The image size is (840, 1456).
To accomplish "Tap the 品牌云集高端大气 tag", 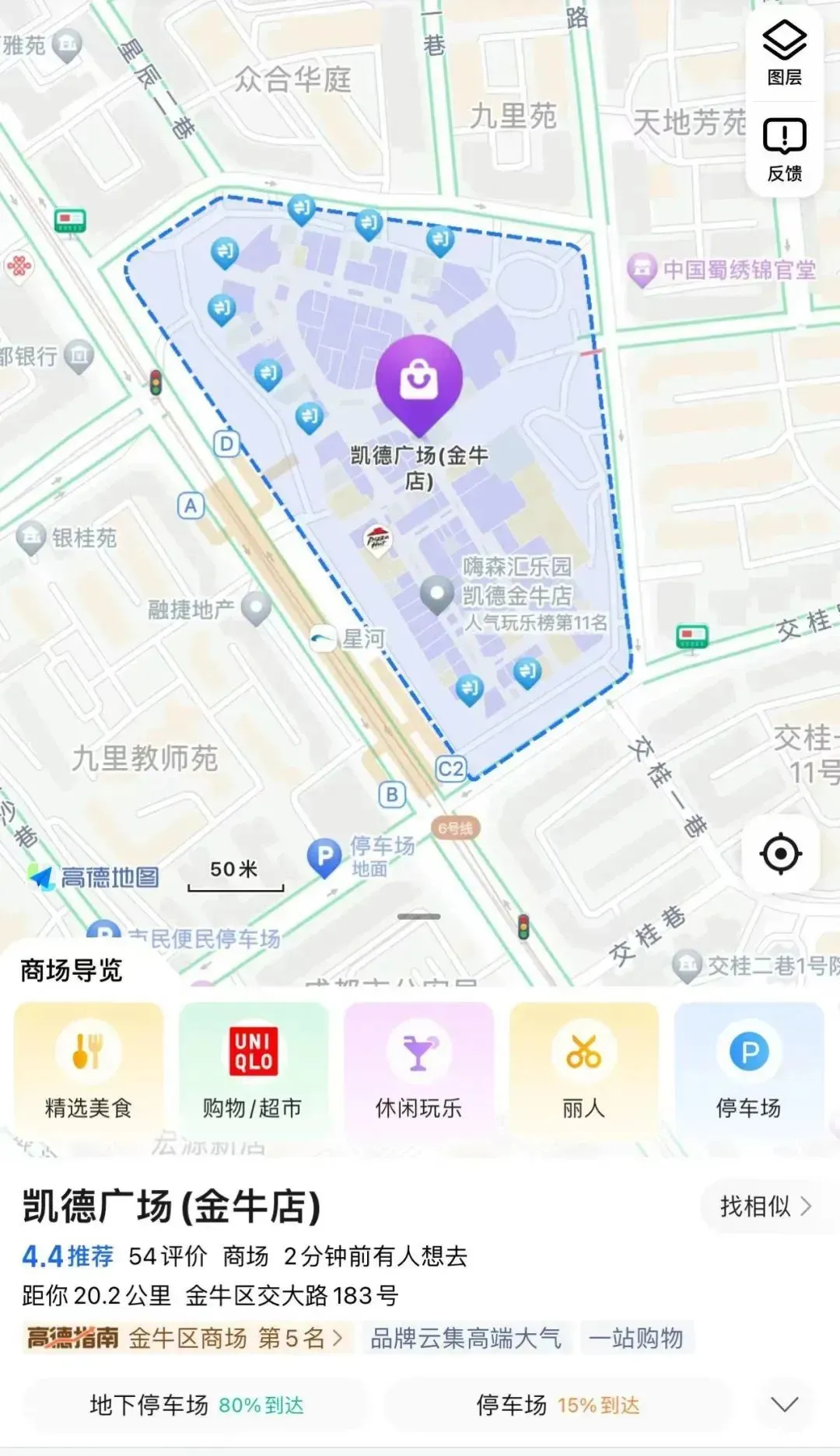I will click(465, 1338).
